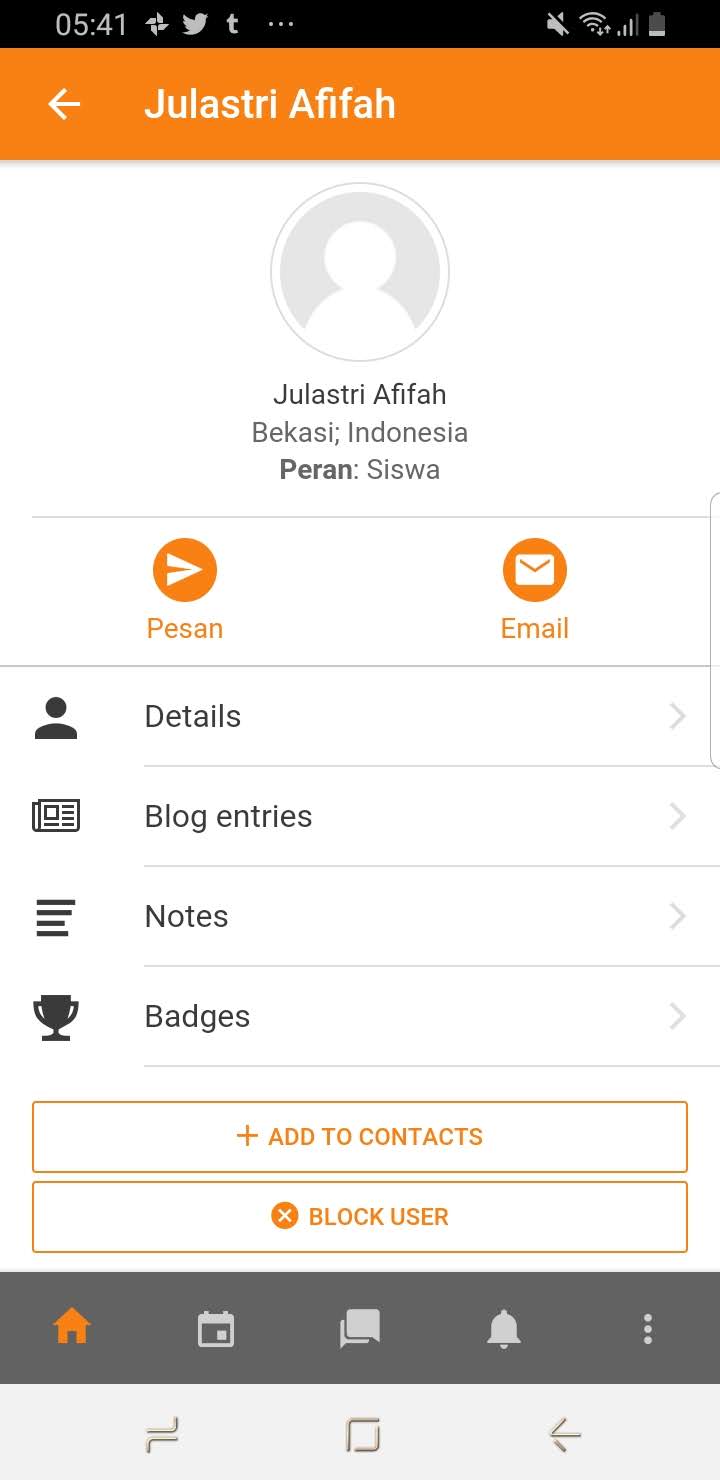Open the system recent apps
The width and height of the screenshot is (720, 1480).
click(x=162, y=1436)
